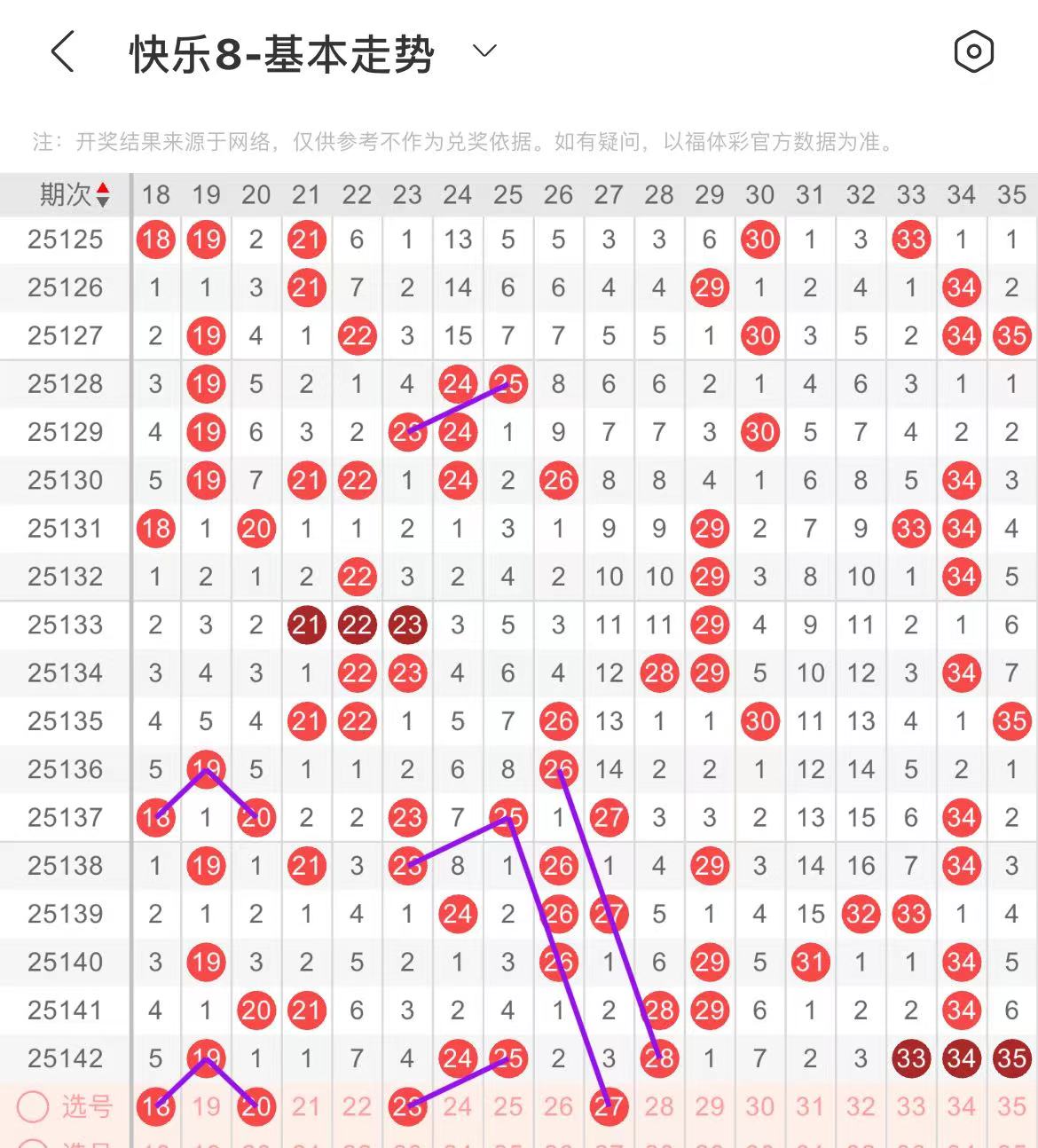
Task: Expand the 快乐8-基本走势 chart type dropdown
Action: [484, 51]
